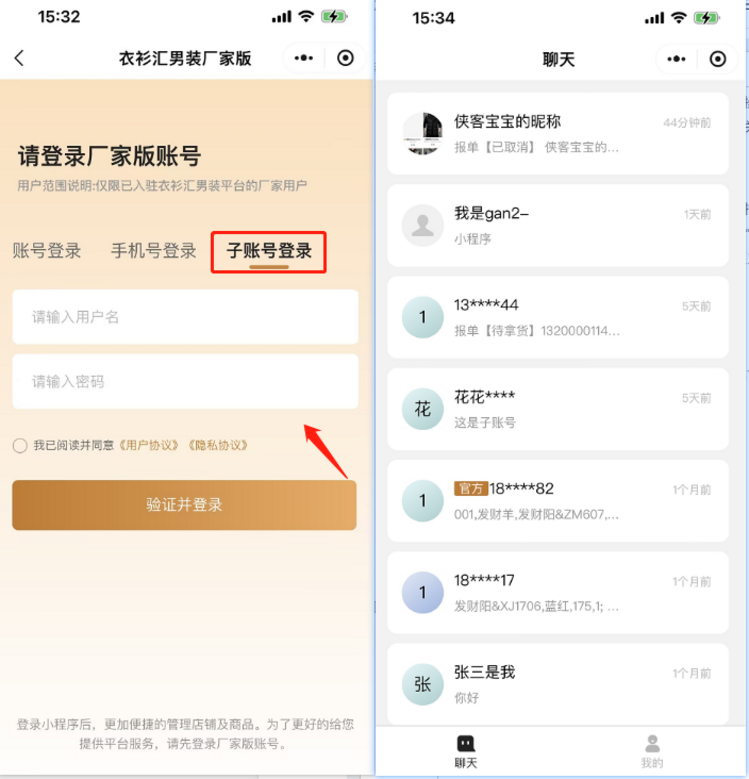The width and height of the screenshot is (749, 779).
Task: Open the 《用户协议》 link
Action: tap(149, 445)
